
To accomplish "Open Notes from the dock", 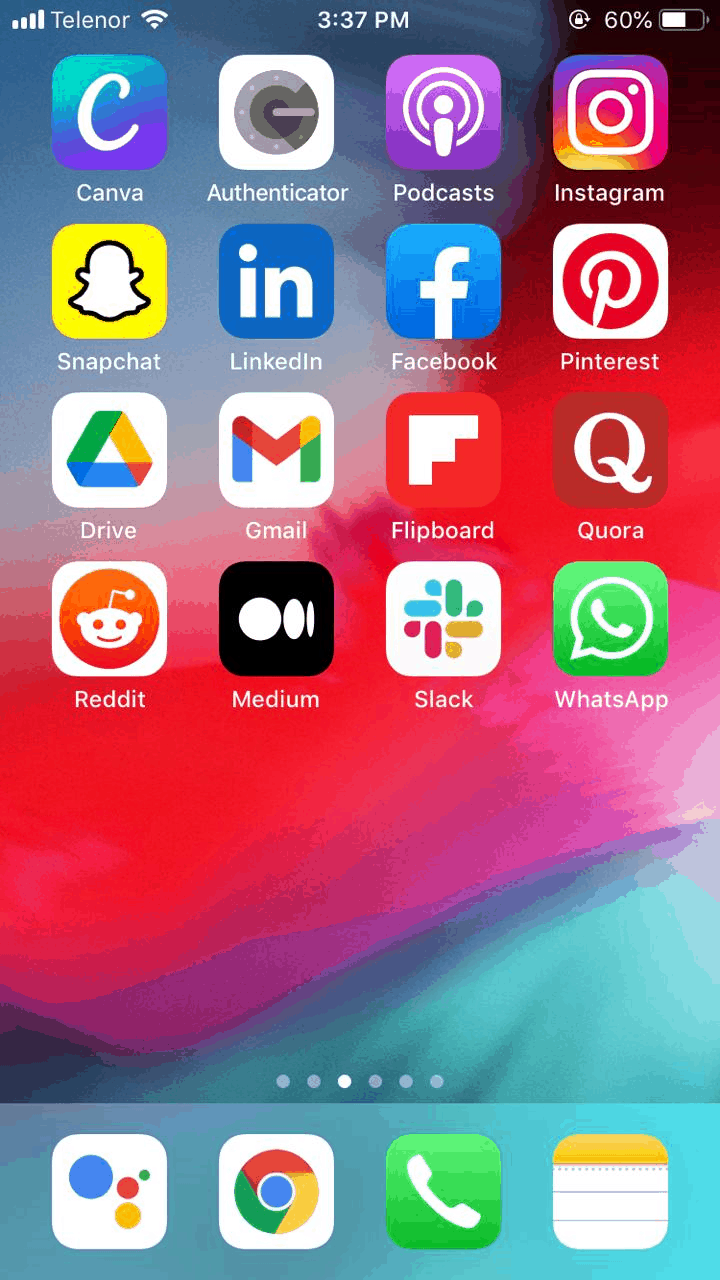I will [610, 1191].
